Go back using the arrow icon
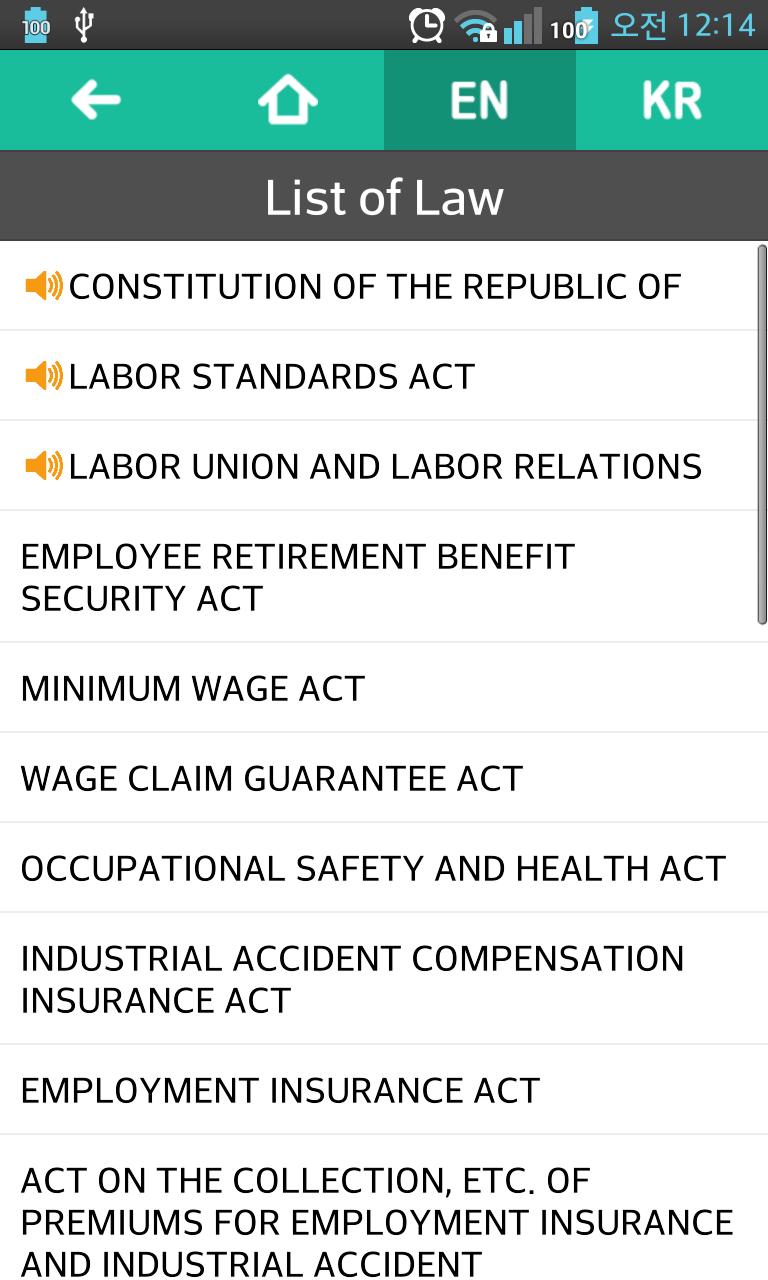768x1280 pixels. coord(96,100)
